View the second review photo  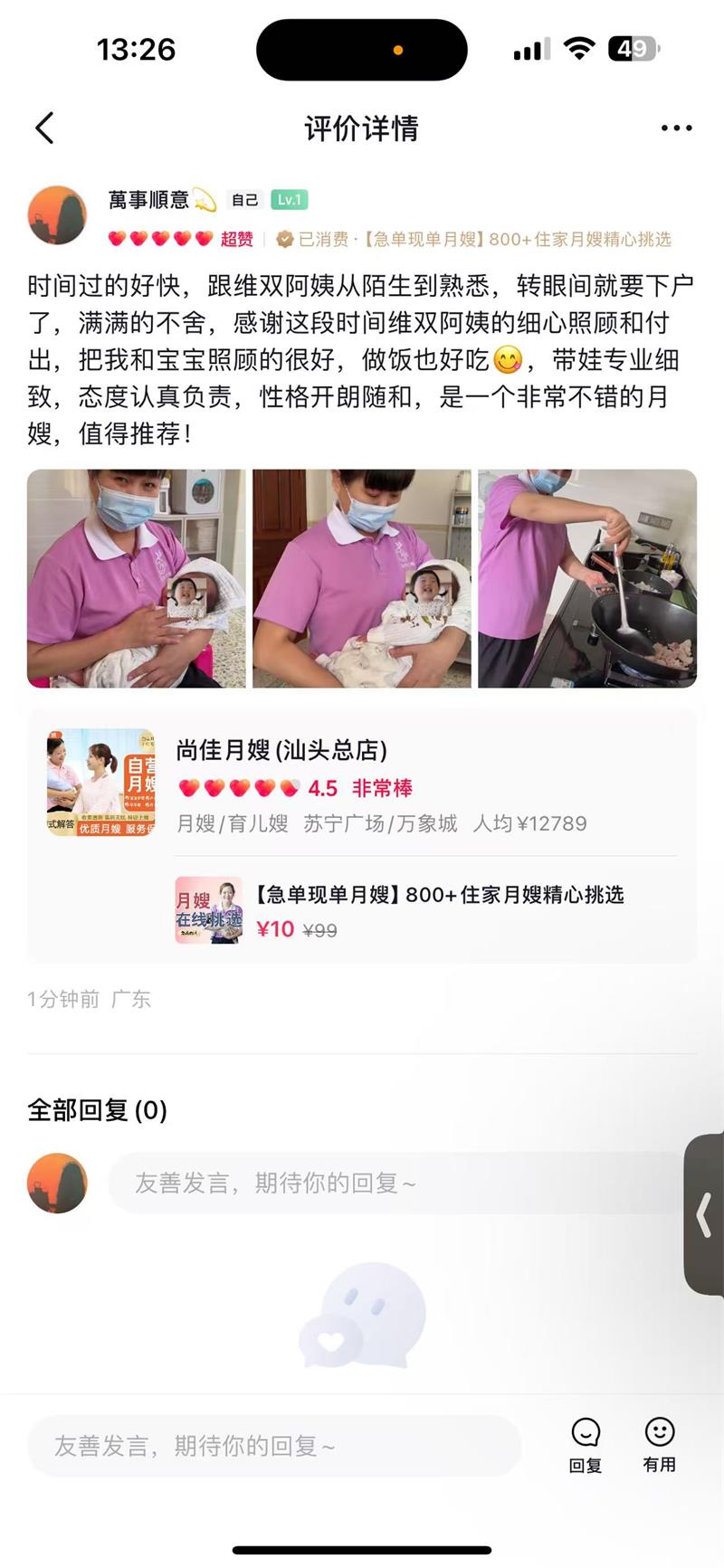[x=362, y=578]
